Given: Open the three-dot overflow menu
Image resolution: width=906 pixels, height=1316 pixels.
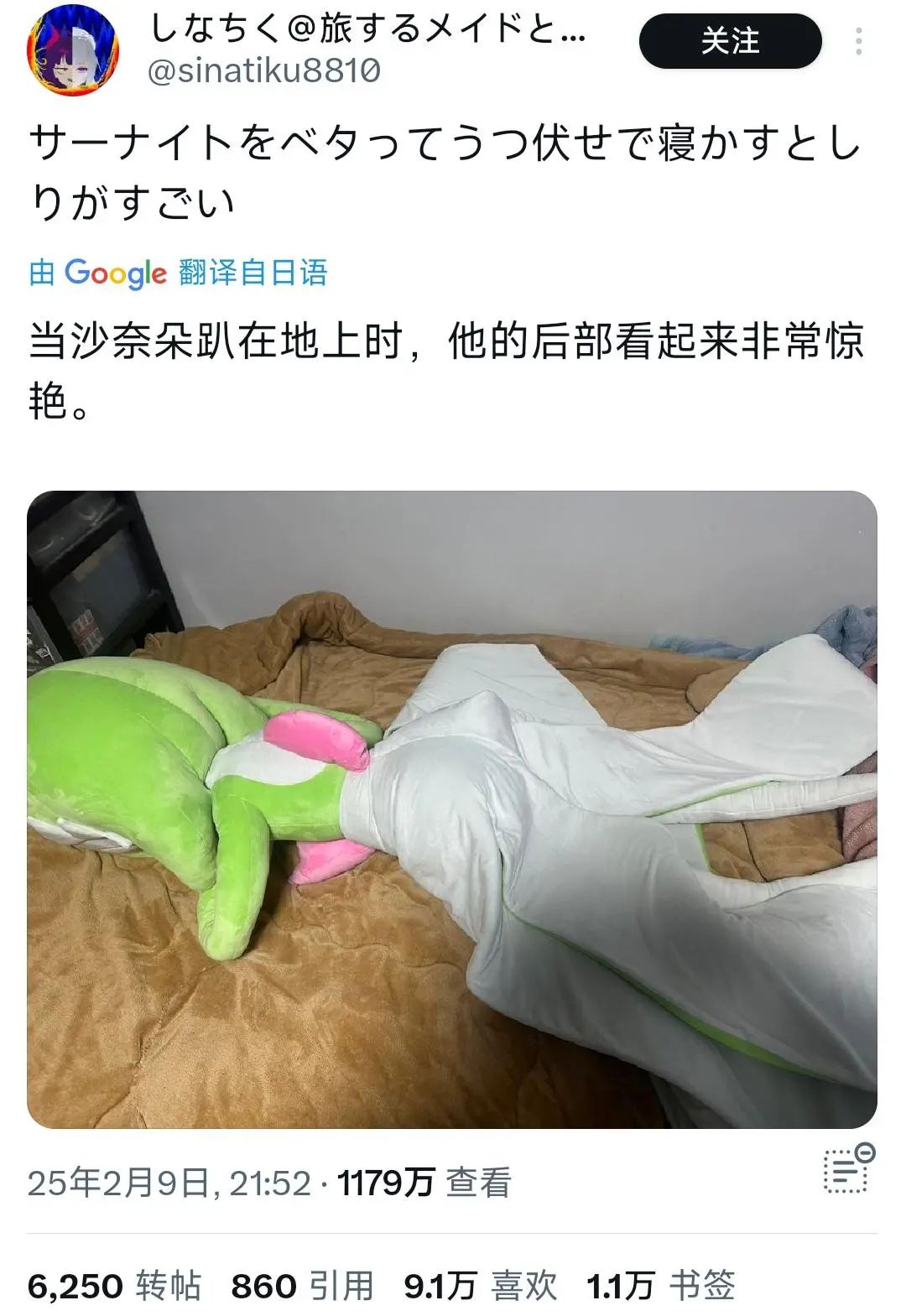Looking at the screenshot, I should (858, 41).
